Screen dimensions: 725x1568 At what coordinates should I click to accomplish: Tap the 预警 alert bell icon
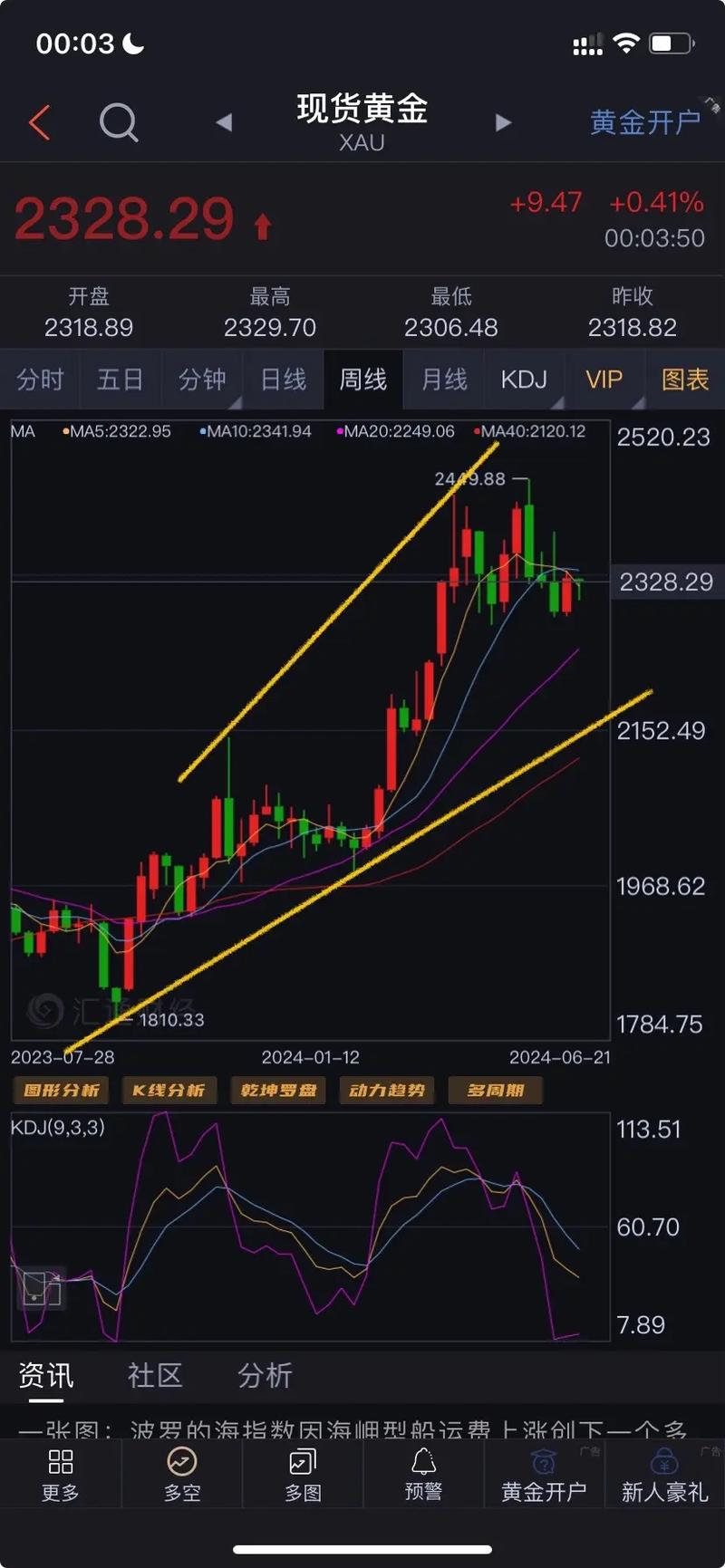click(x=422, y=1462)
